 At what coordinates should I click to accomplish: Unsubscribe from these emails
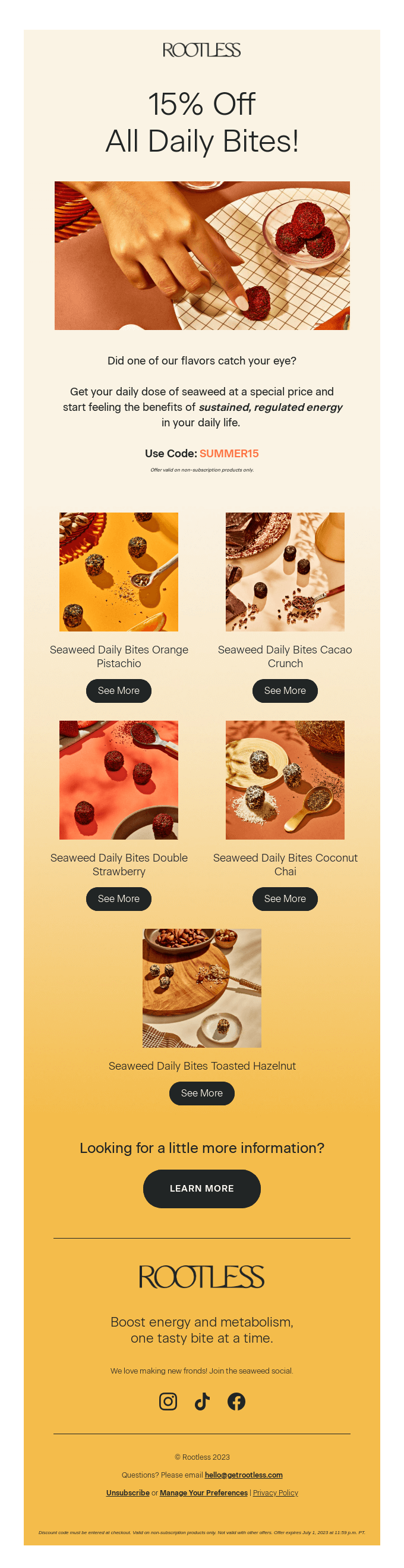pos(128,1492)
